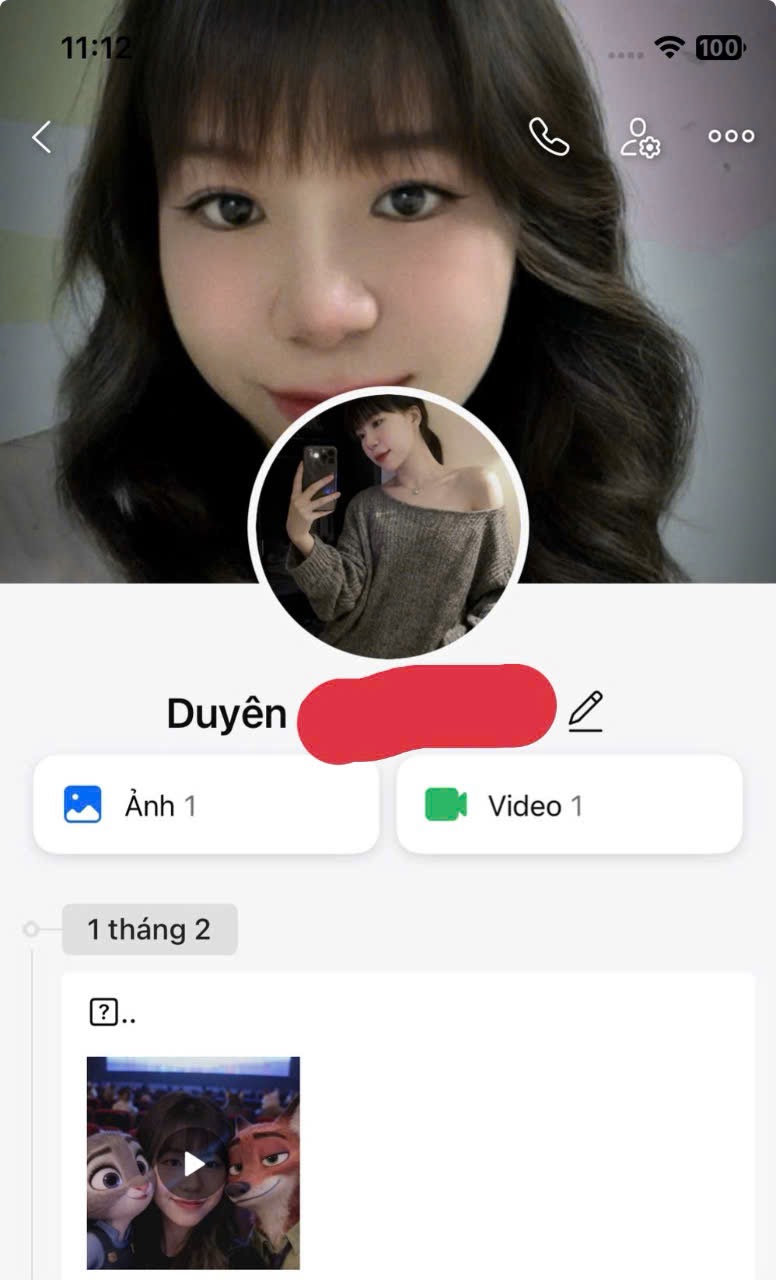Open the Video section

click(569, 805)
